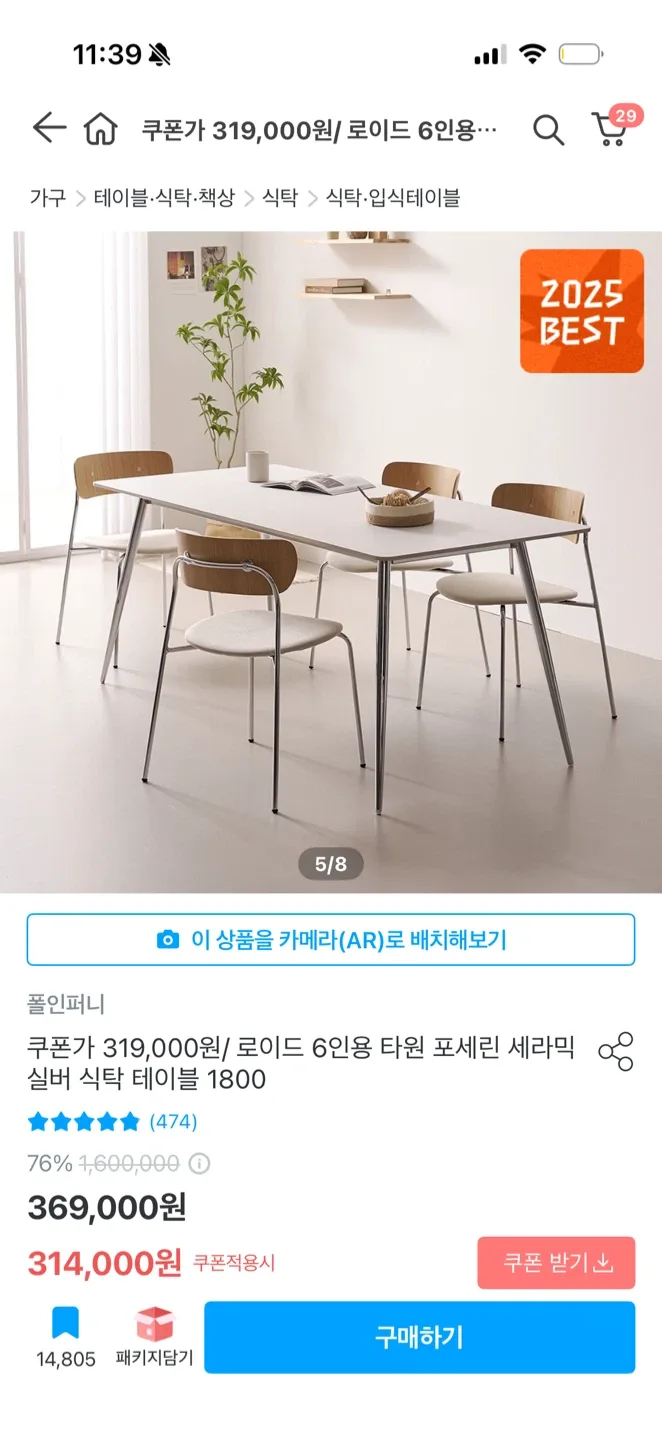Open the 식탁·입식테이블 breadcrumb
662x1440 pixels.
pos(393,198)
